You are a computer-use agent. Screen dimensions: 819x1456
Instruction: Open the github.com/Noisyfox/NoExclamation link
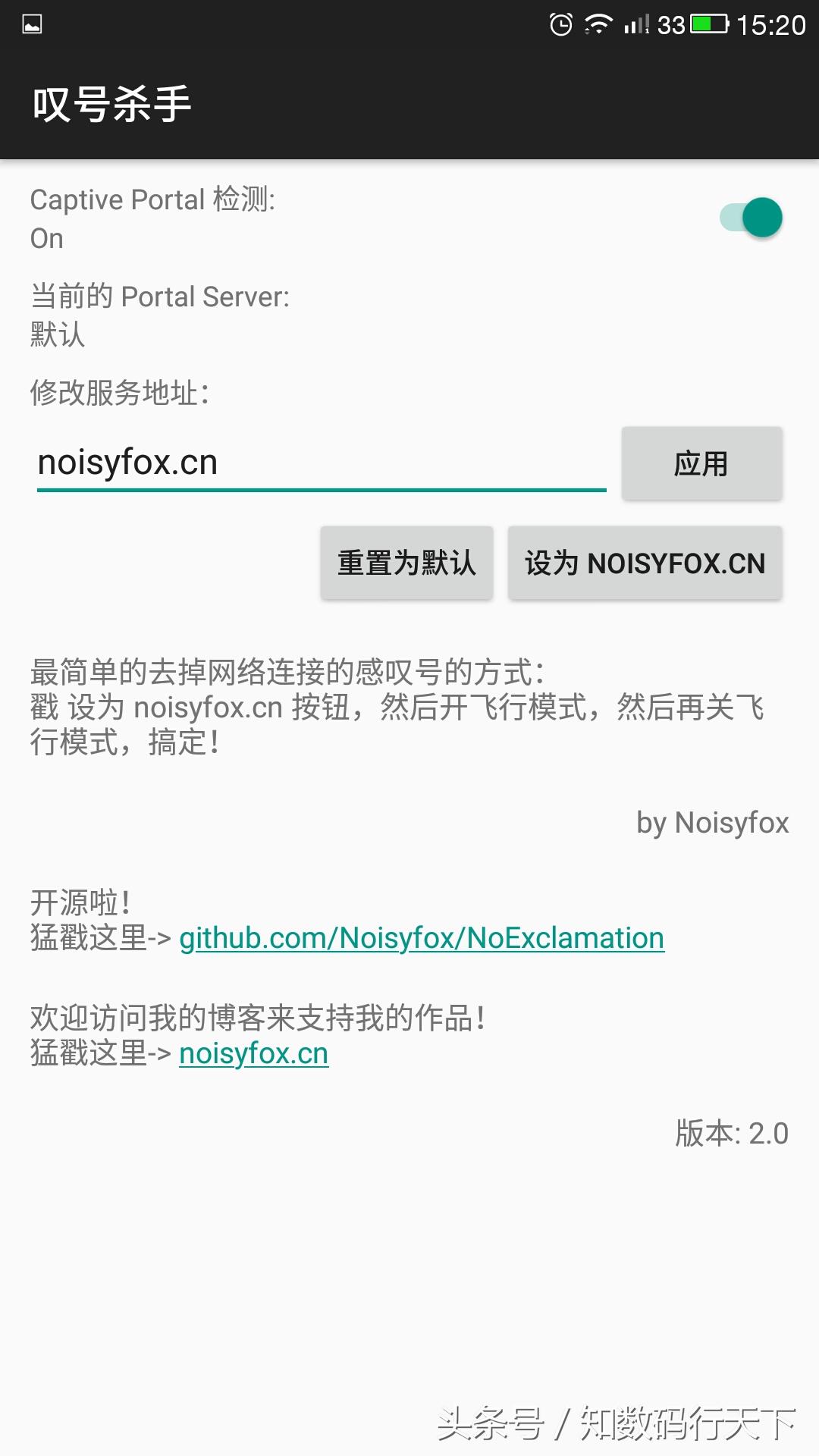point(422,939)
